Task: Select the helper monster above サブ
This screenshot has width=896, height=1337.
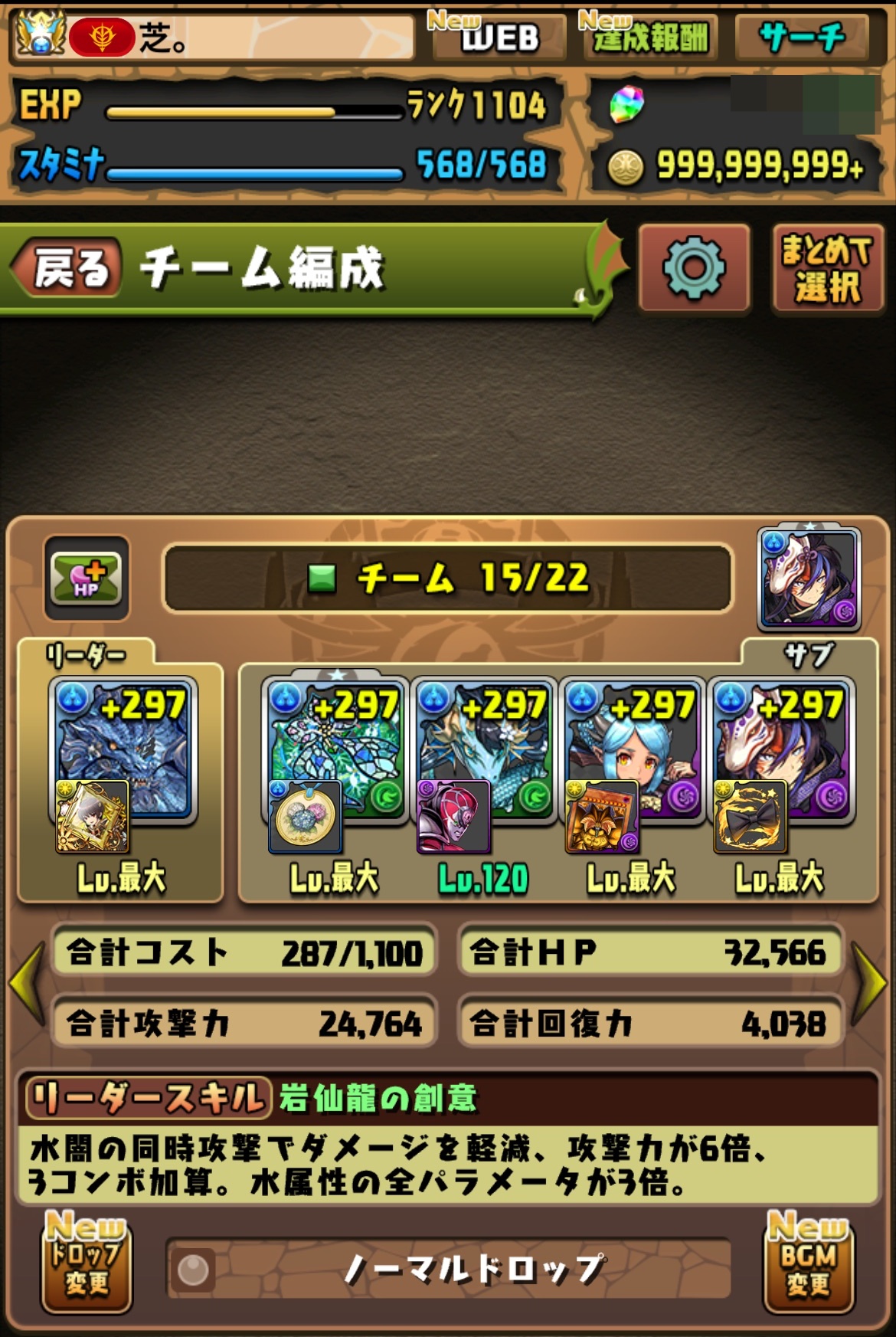Action: coord(809,578)
